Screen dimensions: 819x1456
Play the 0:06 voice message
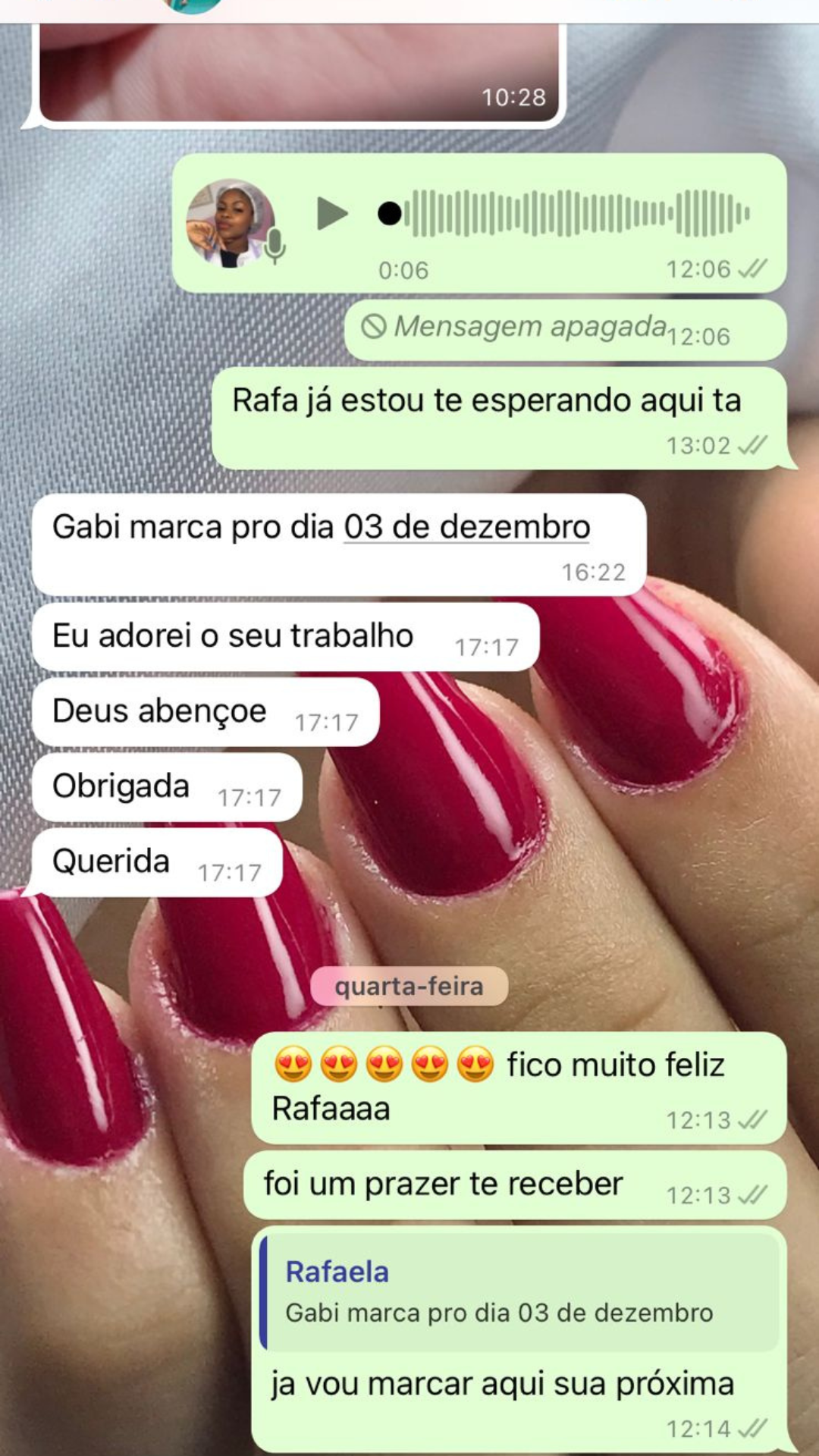point(331,213)
